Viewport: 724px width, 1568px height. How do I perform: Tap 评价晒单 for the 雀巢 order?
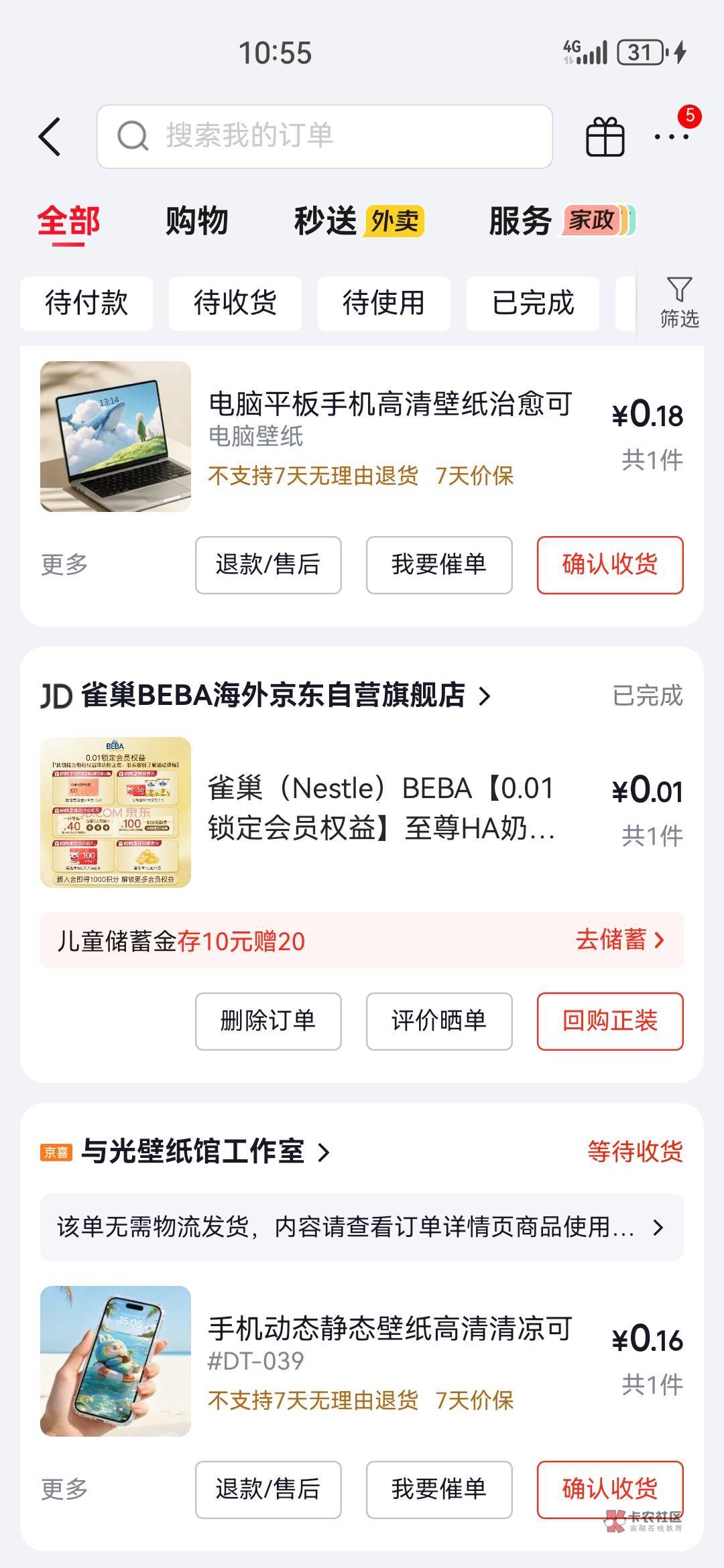439,1021
